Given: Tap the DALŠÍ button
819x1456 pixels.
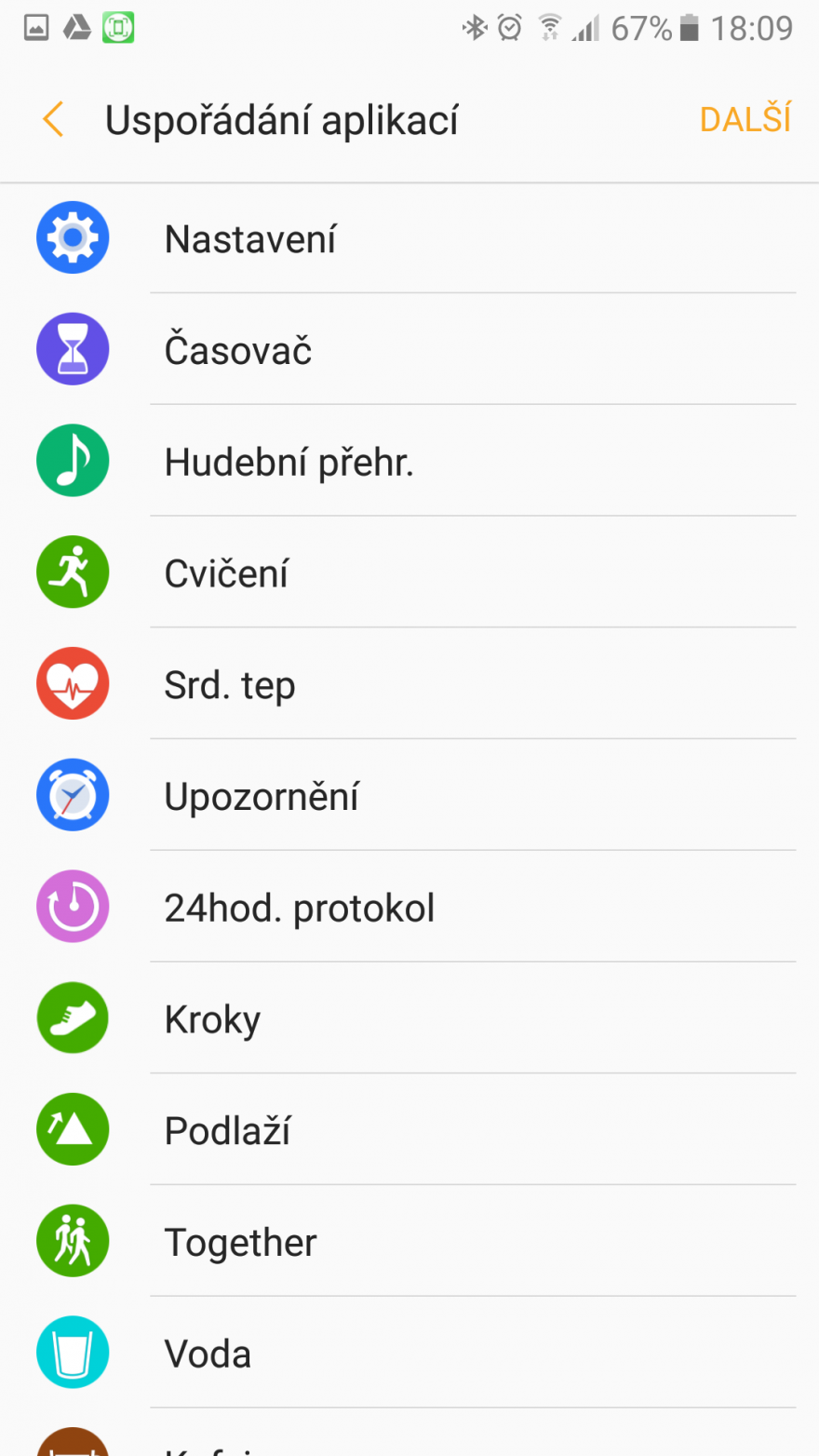Looking at the screenshot, I should click(745, 120).
